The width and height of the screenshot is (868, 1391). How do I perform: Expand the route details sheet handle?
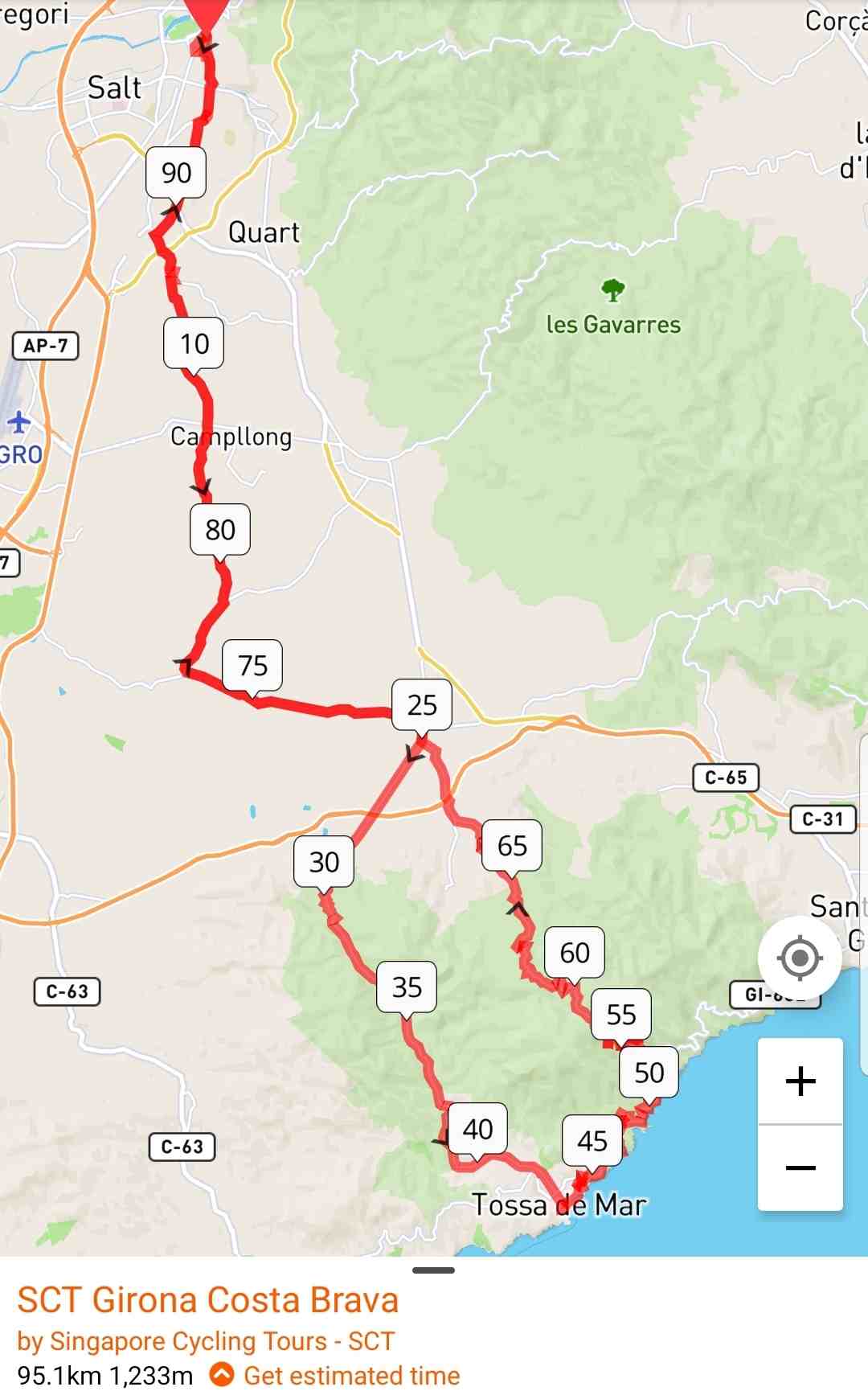pyautogui.click(x=433, y=1270)
